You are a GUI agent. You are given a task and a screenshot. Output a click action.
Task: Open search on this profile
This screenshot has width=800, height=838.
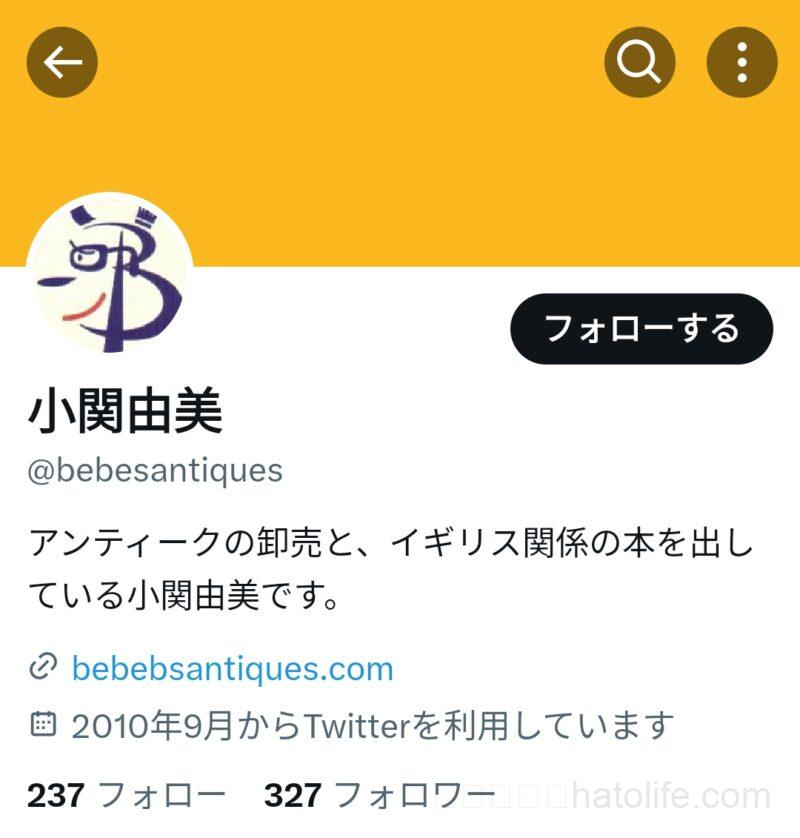(640, 62)
